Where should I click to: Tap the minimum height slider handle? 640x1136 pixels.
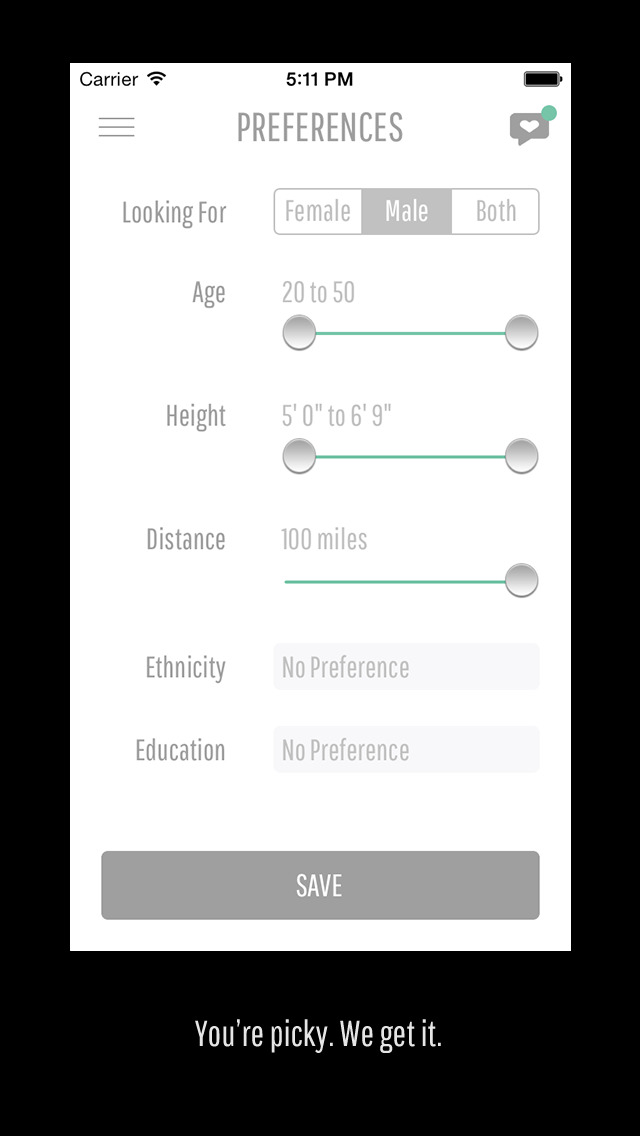tap(299, 457)
